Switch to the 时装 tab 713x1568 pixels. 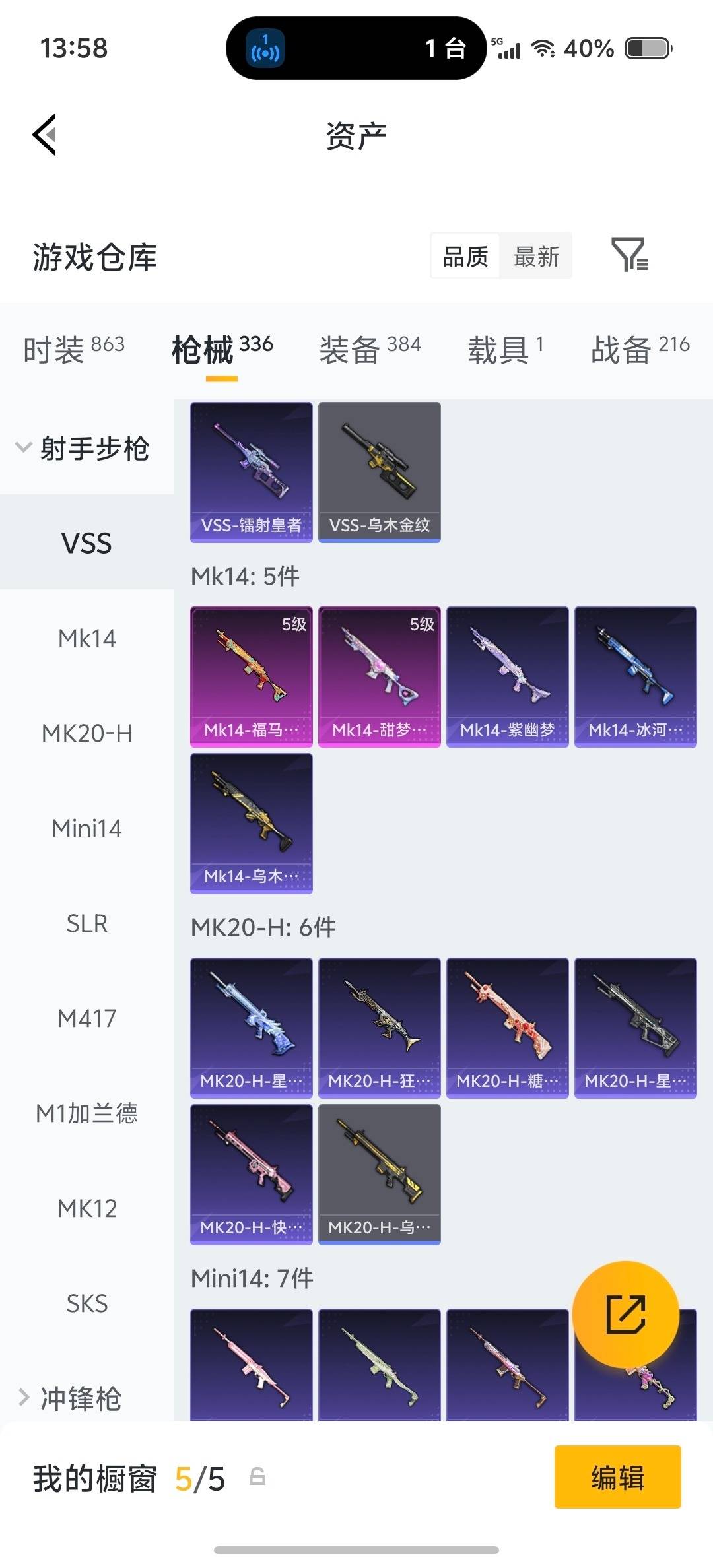(73, 348)
